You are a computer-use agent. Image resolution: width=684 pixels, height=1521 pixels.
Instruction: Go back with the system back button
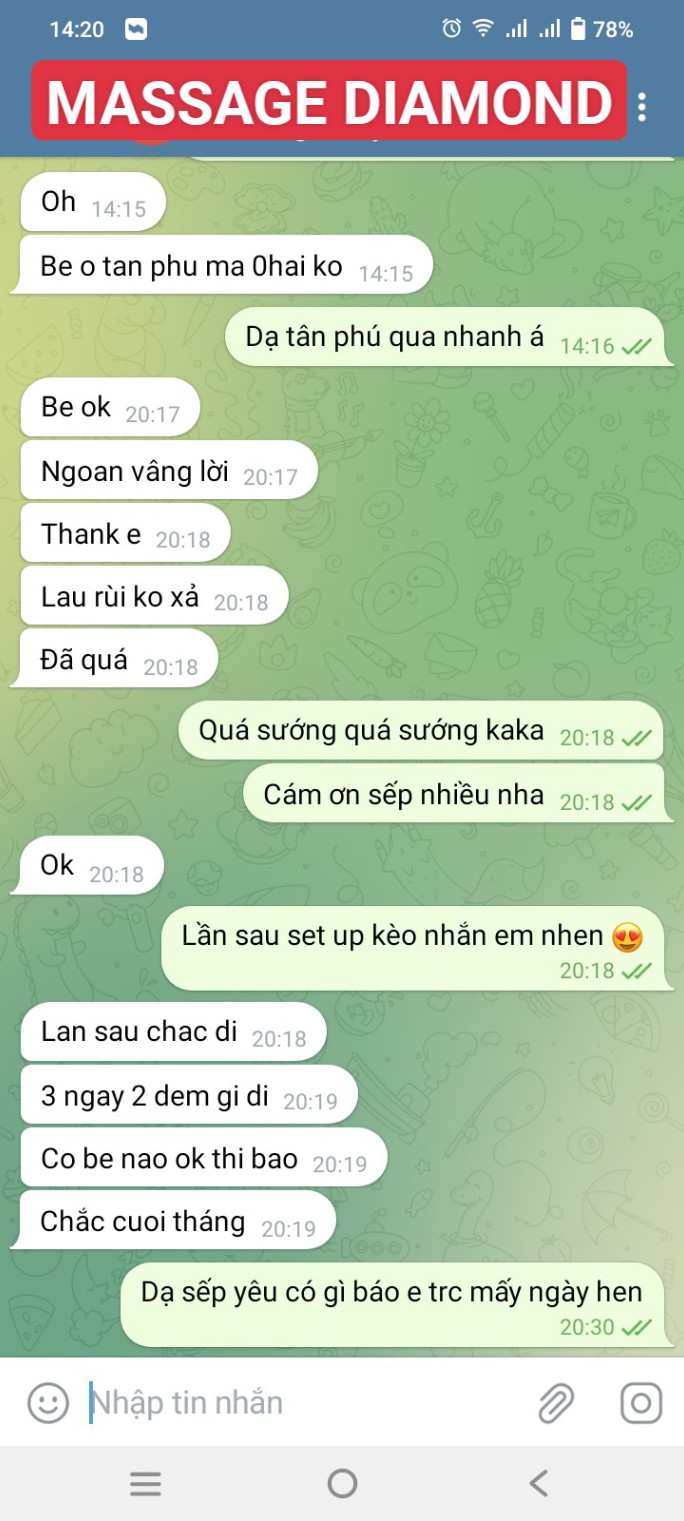click(x=539, y=1483)
